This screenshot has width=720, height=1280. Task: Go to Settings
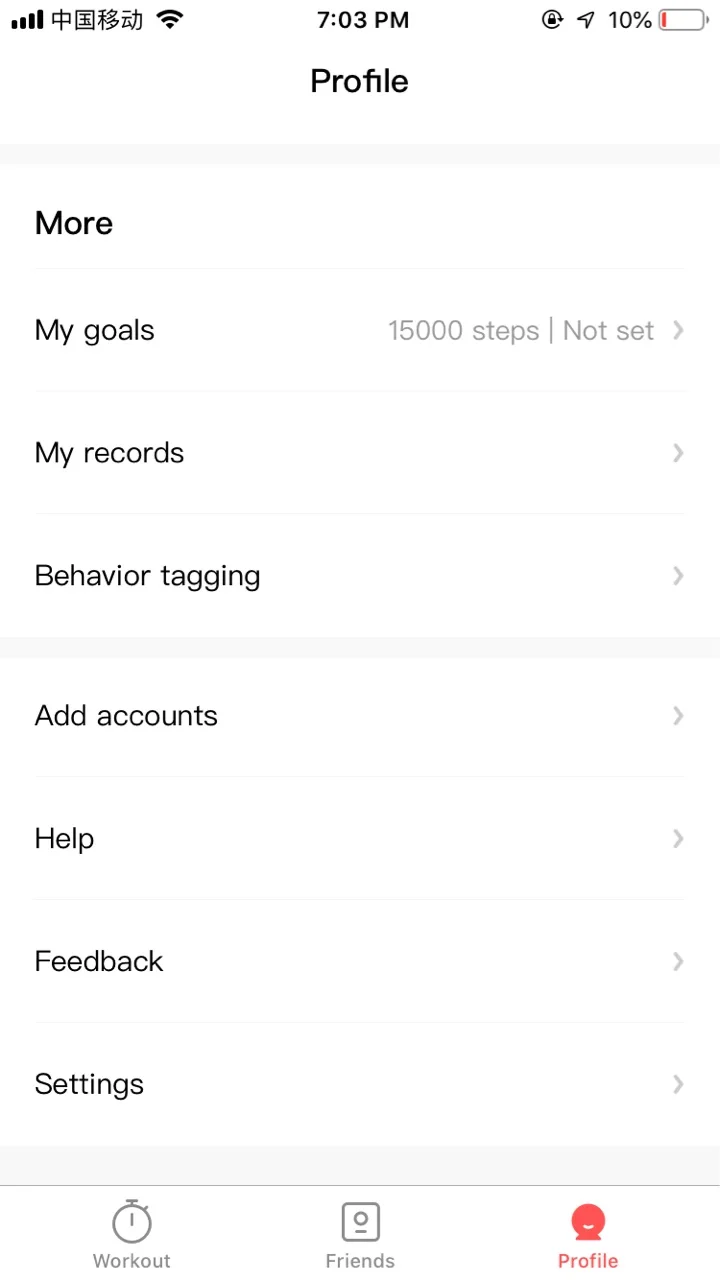[x=360, y=1084]
